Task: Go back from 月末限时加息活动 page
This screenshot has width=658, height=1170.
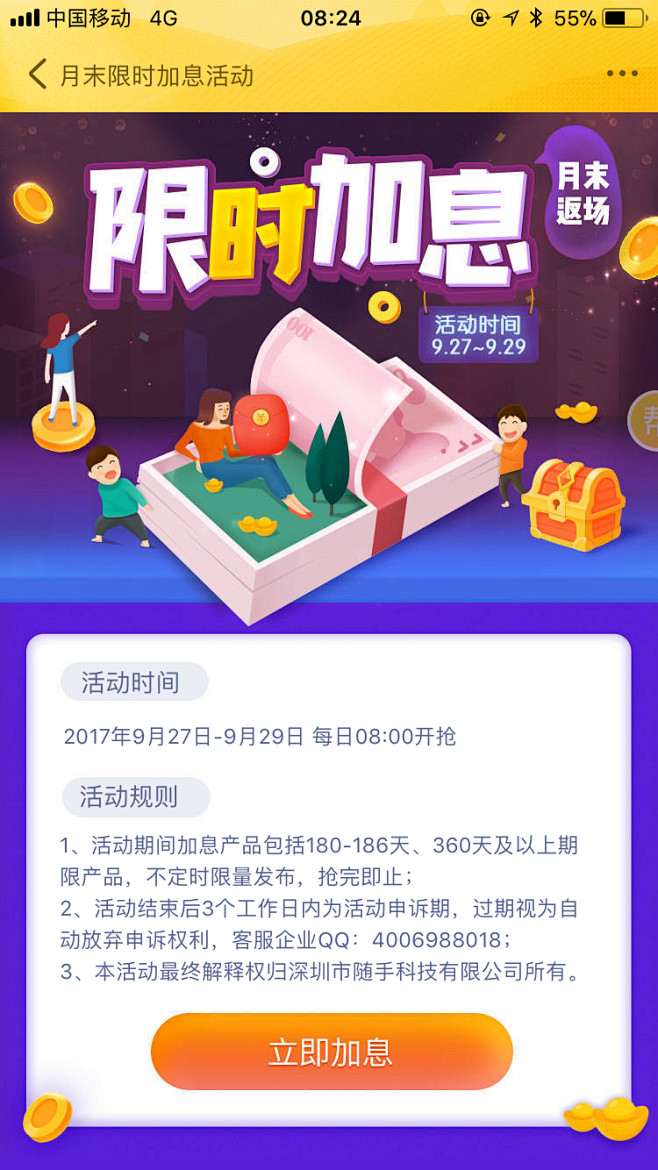Action: tap(37, 75)
